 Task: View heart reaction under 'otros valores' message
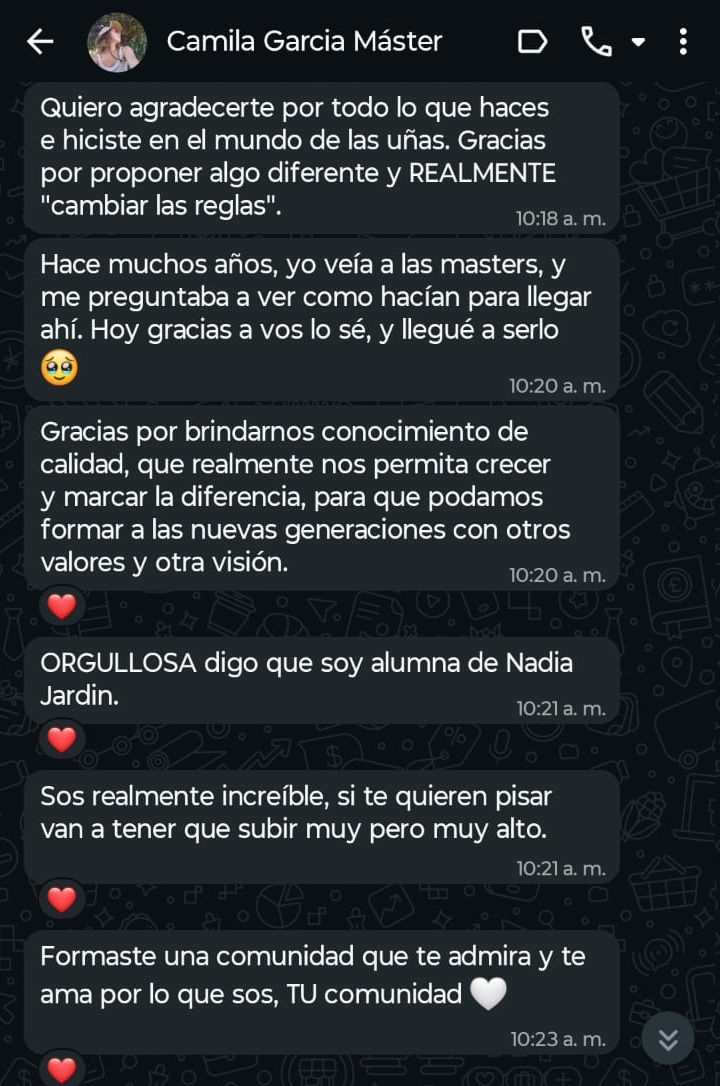click(x=62, y=606)
